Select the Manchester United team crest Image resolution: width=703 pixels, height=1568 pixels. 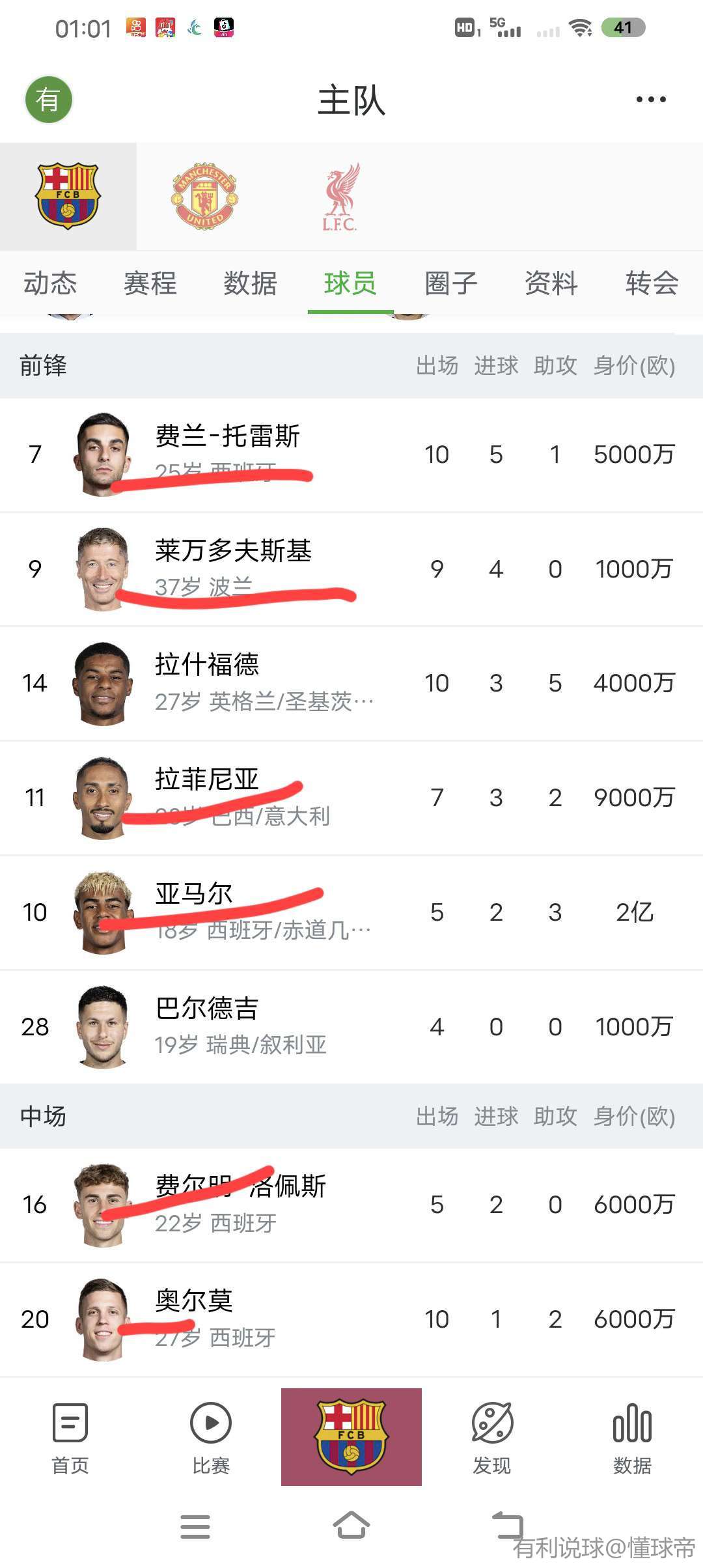[205, 196]
